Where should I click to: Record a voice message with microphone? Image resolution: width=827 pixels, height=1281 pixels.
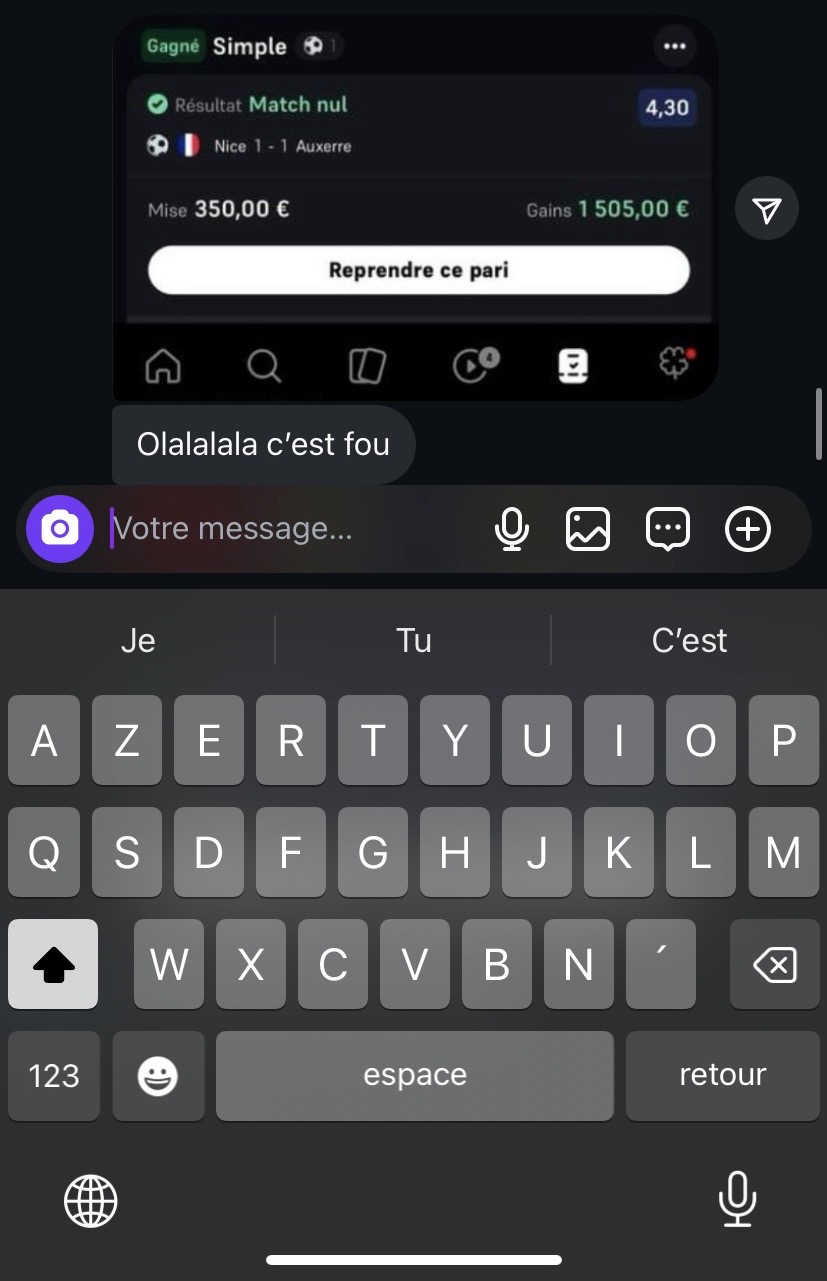(x=511, y=529)
